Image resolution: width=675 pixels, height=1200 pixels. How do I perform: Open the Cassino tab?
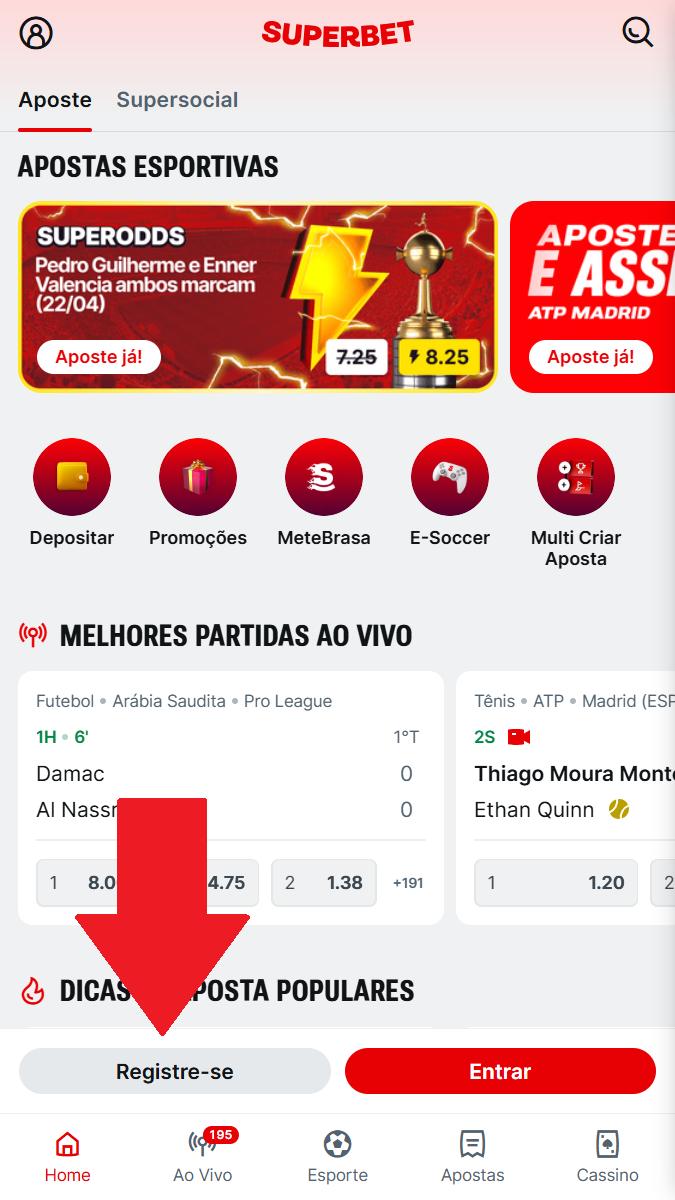coord(608,1157)
